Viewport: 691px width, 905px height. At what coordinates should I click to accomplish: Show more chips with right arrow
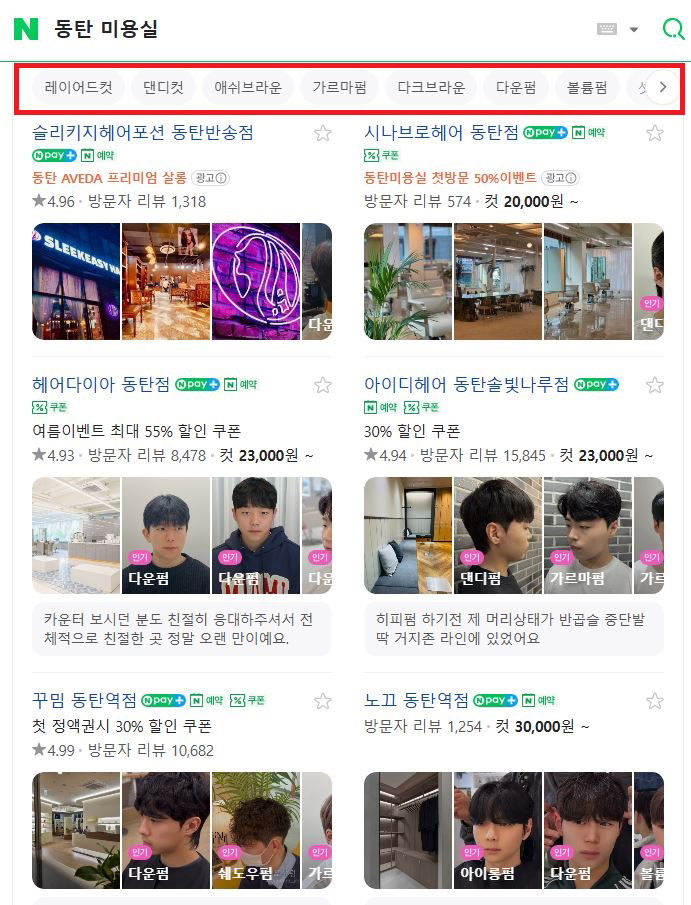tap(661, 87)
